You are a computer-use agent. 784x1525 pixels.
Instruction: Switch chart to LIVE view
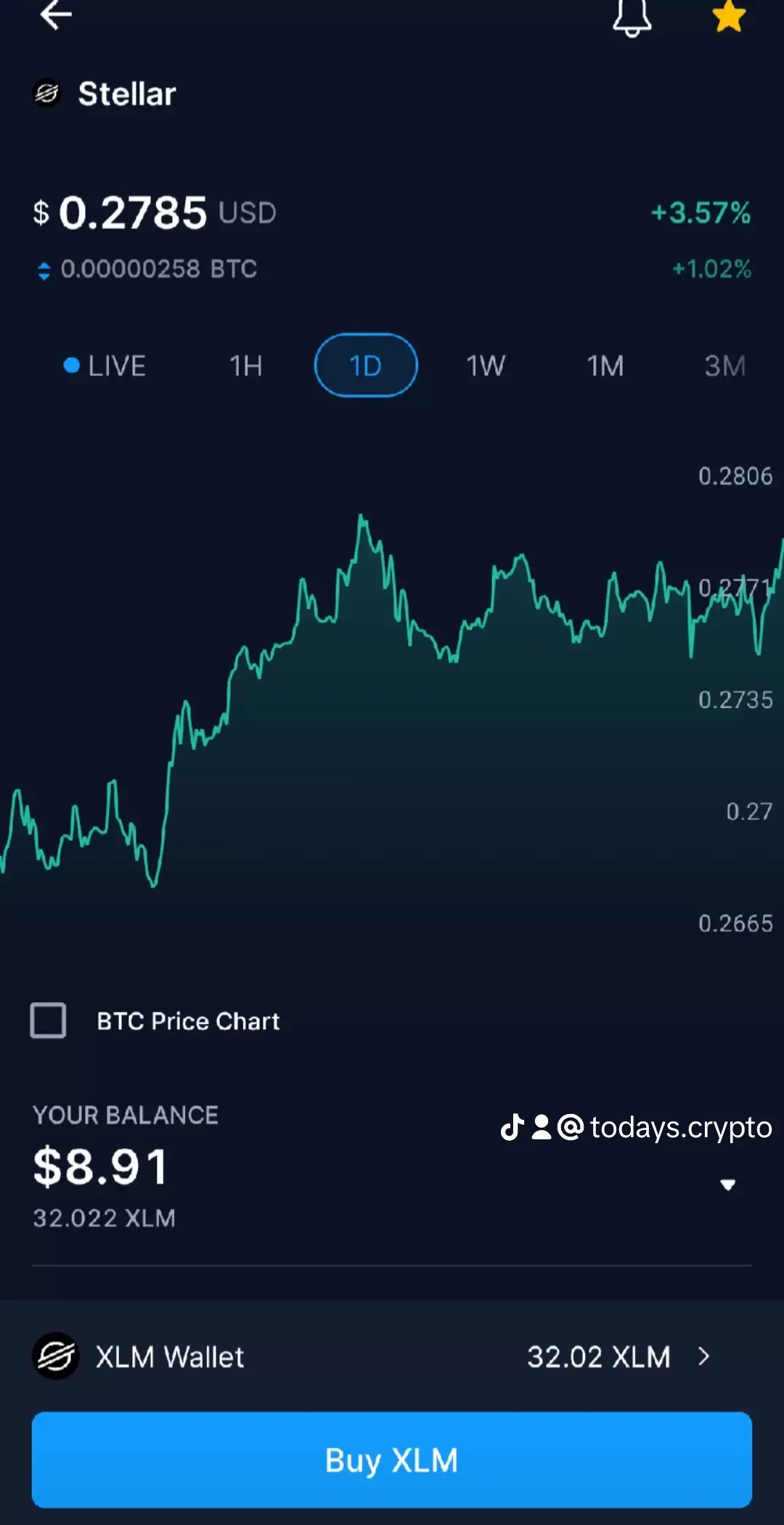(x=105, y=366)
